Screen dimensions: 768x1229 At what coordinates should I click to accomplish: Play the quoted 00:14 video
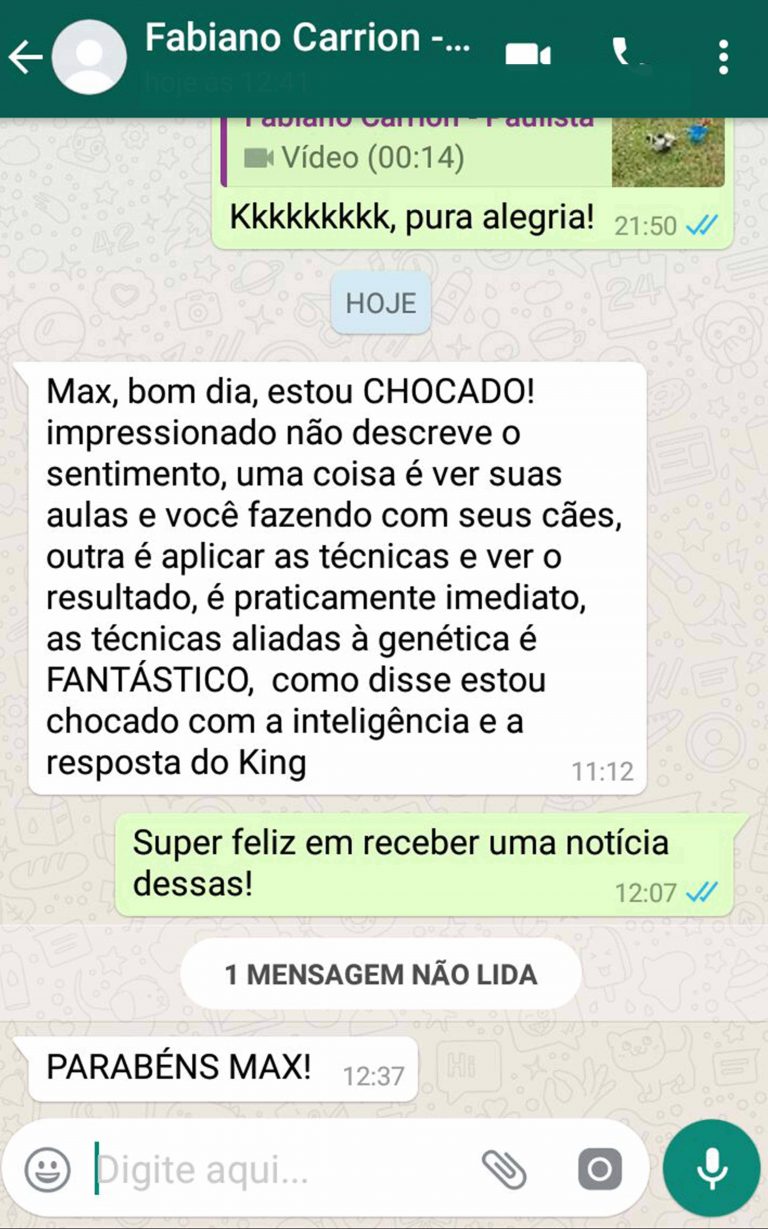(667, 152)
